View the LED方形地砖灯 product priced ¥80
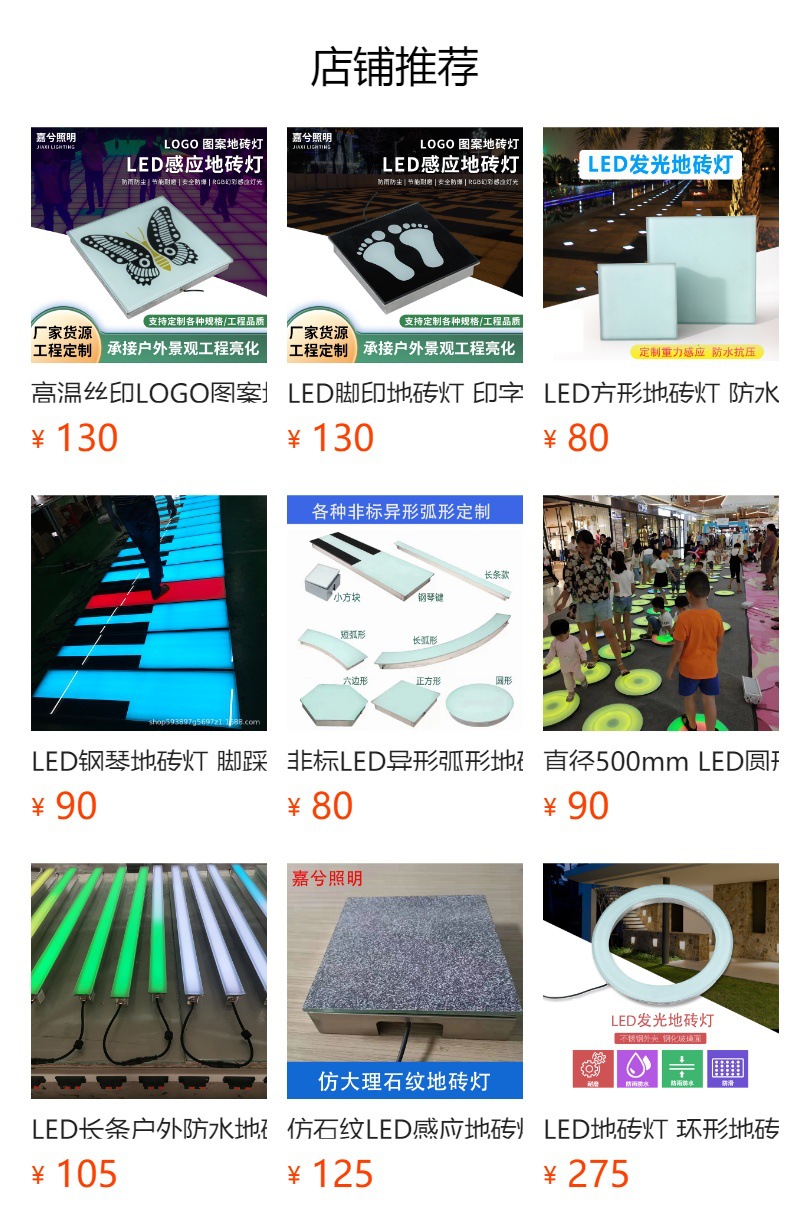The width and height of the screenshot is (790, 1232). point(661,292)
